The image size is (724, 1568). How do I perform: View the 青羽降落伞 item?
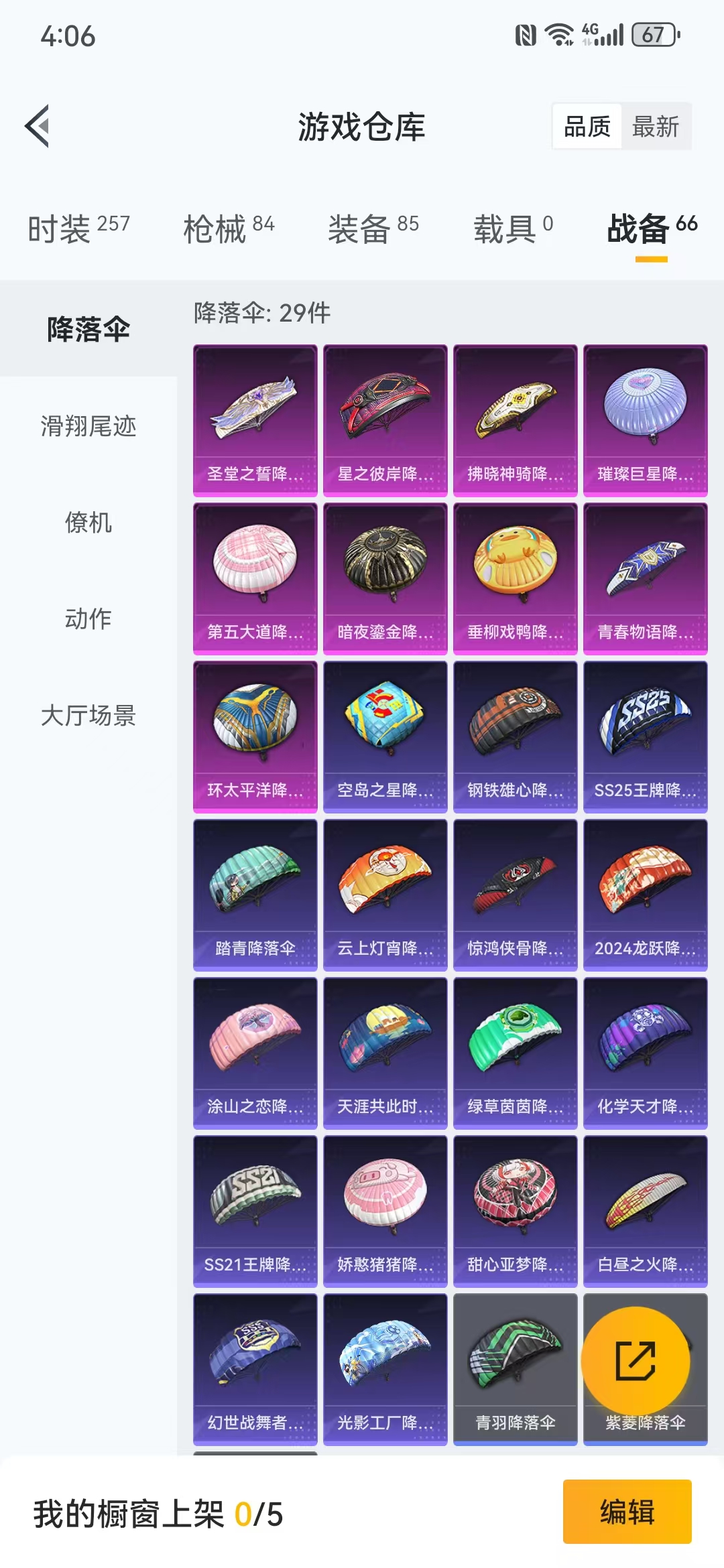pos(516,1370)
